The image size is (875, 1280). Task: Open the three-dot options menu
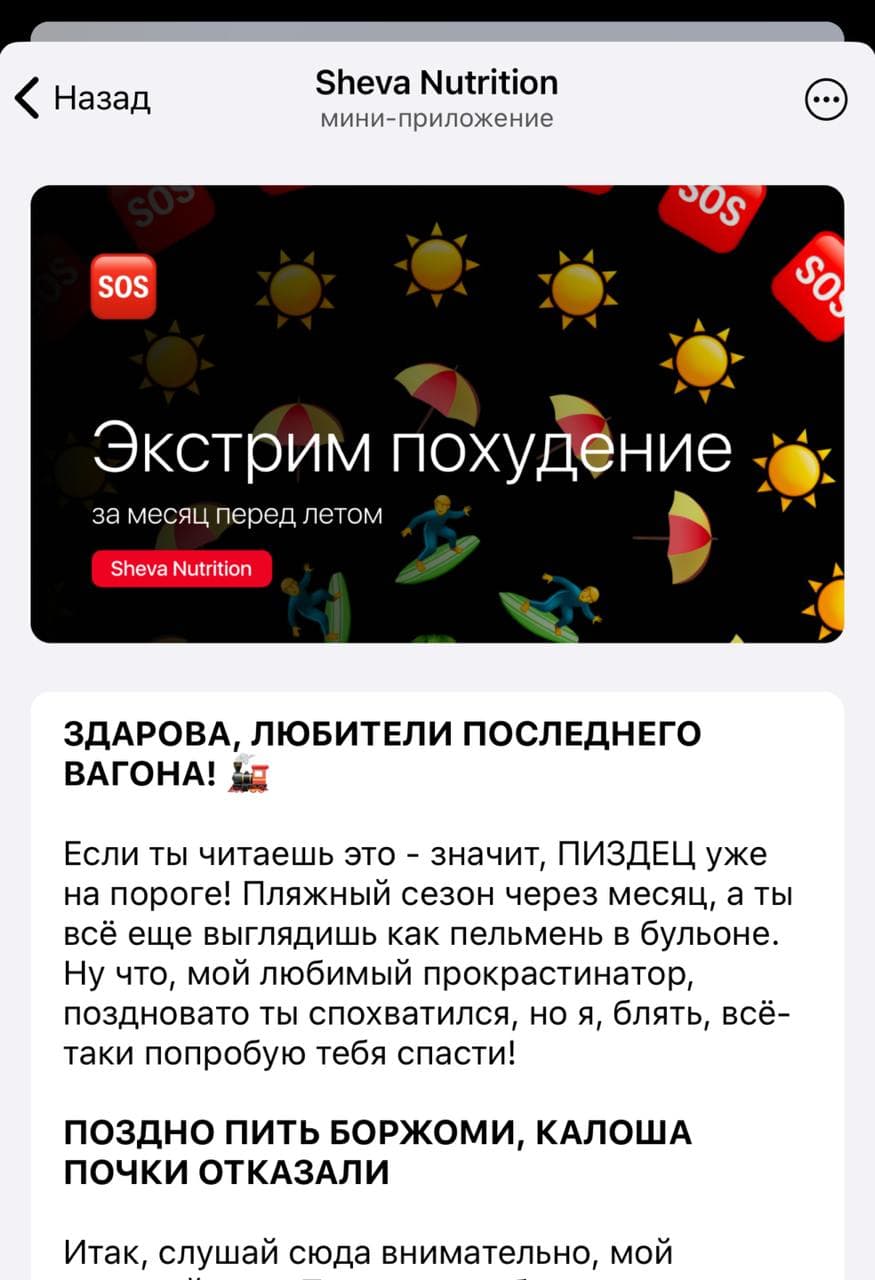point(824,98)
